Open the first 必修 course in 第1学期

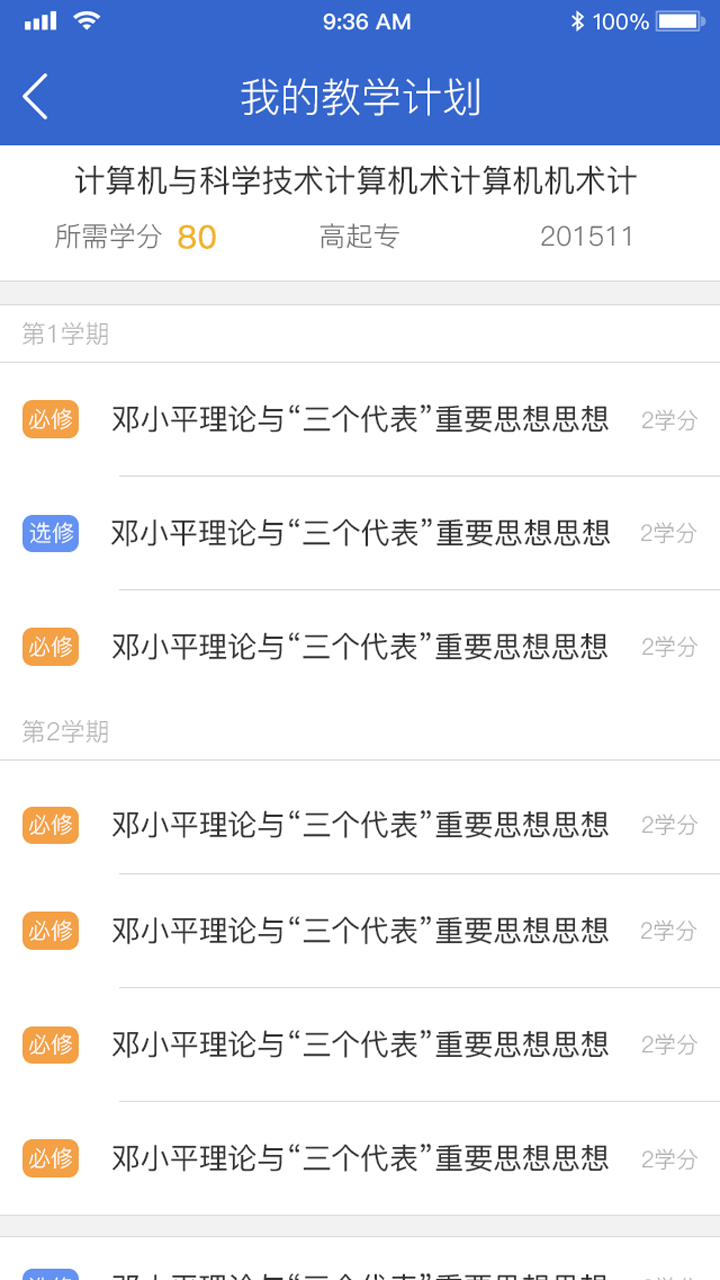360,420
